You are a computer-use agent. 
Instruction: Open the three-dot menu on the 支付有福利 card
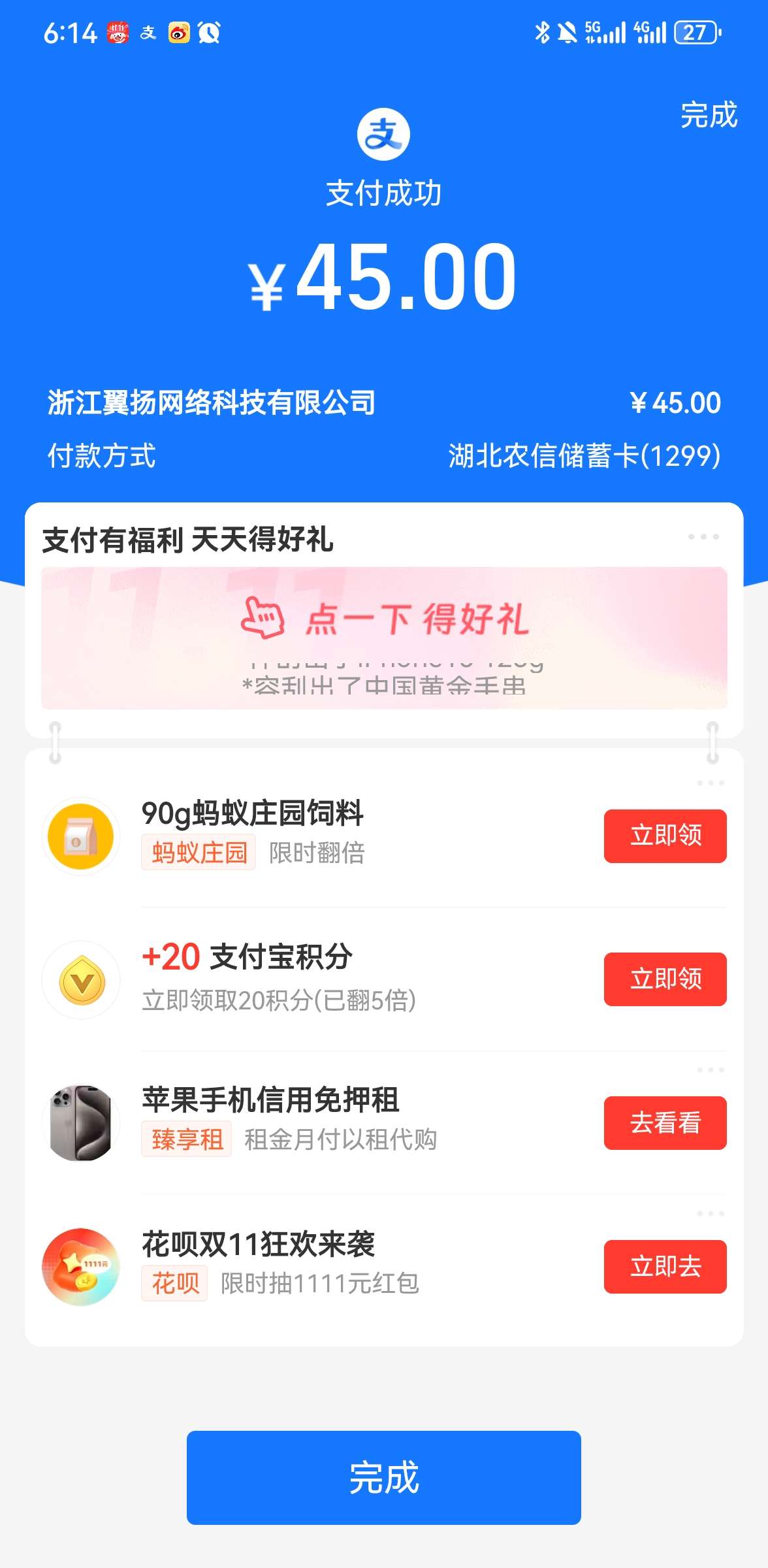coord(703,537)
